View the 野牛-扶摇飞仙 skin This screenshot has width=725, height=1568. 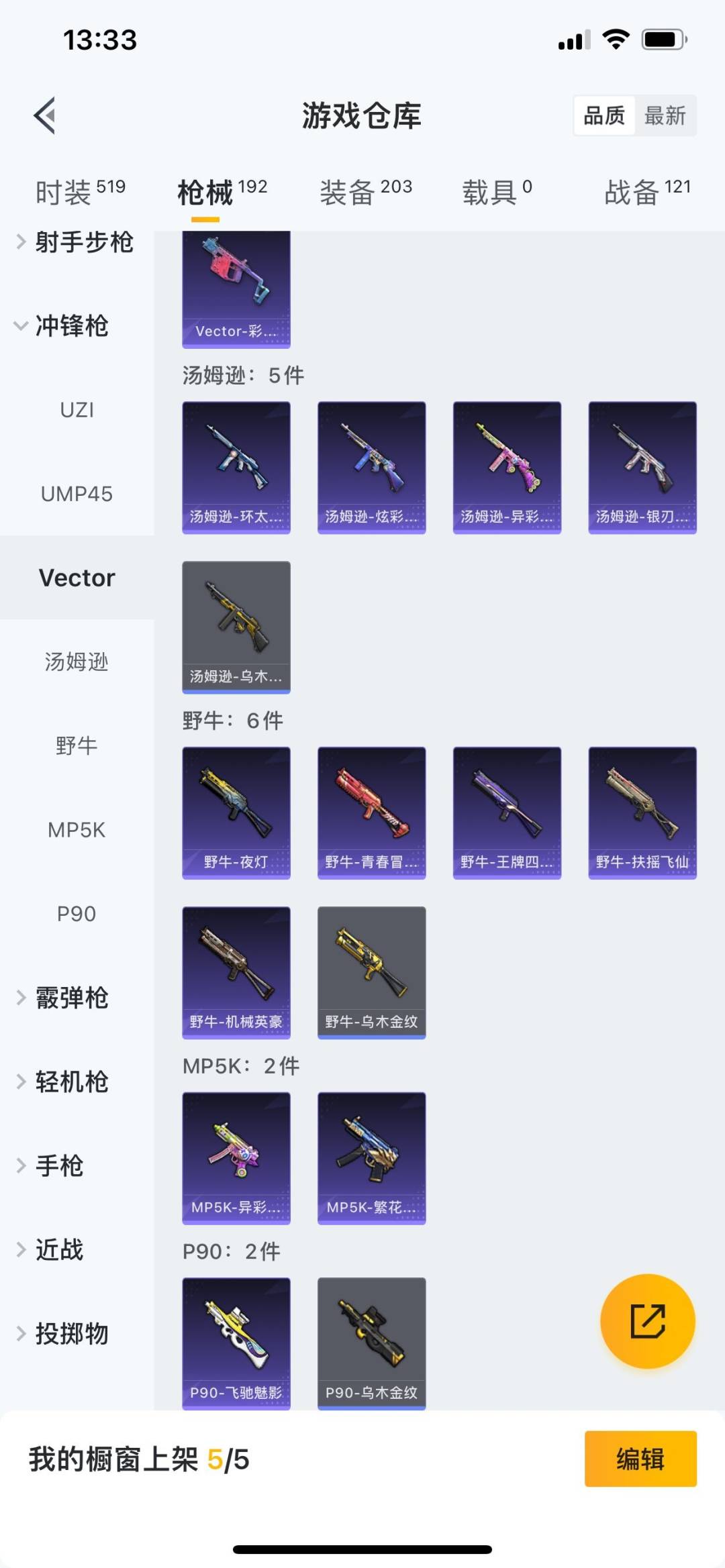(642, 813)
